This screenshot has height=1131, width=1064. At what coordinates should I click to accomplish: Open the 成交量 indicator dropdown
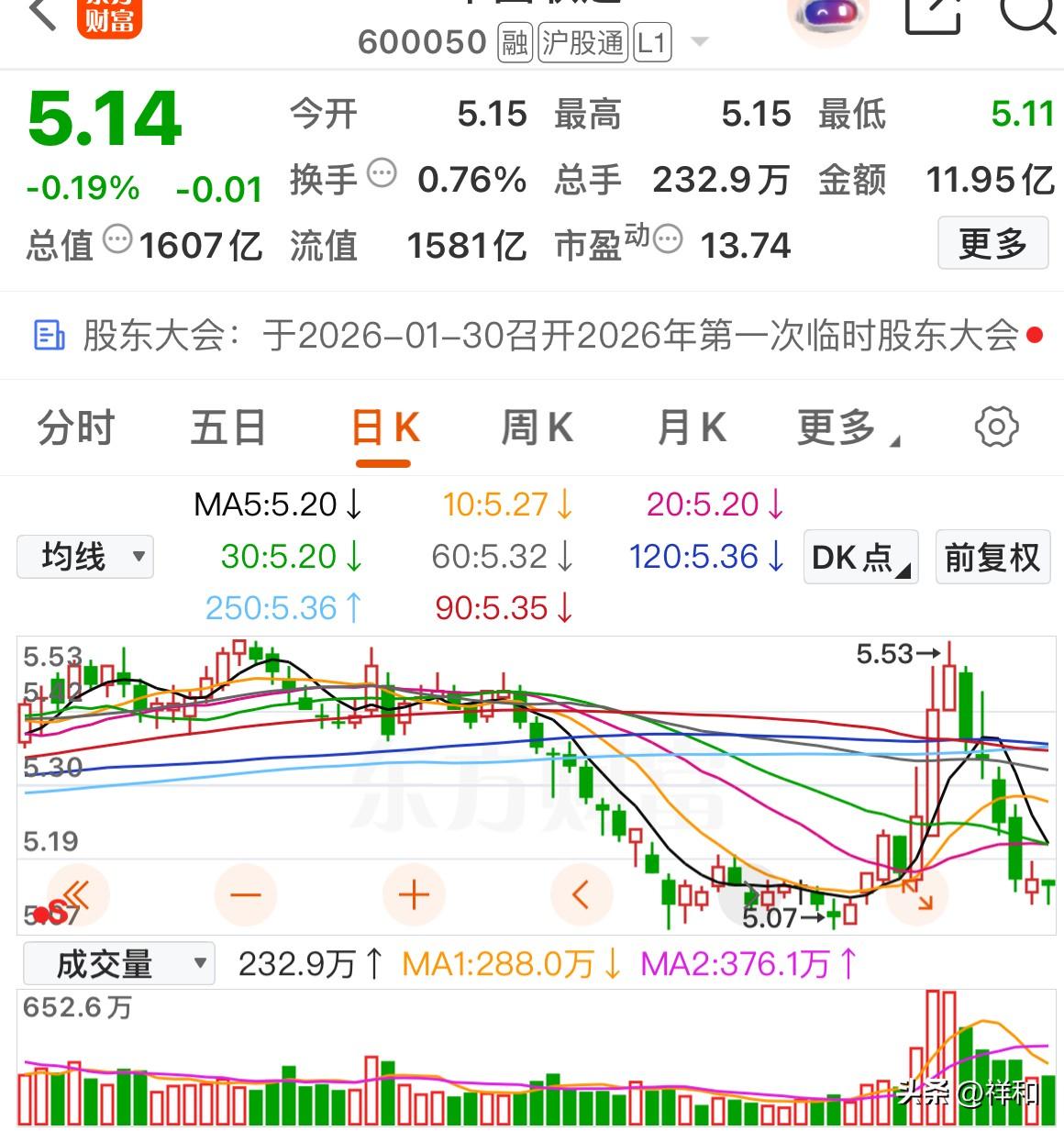[x=116, y=963]
